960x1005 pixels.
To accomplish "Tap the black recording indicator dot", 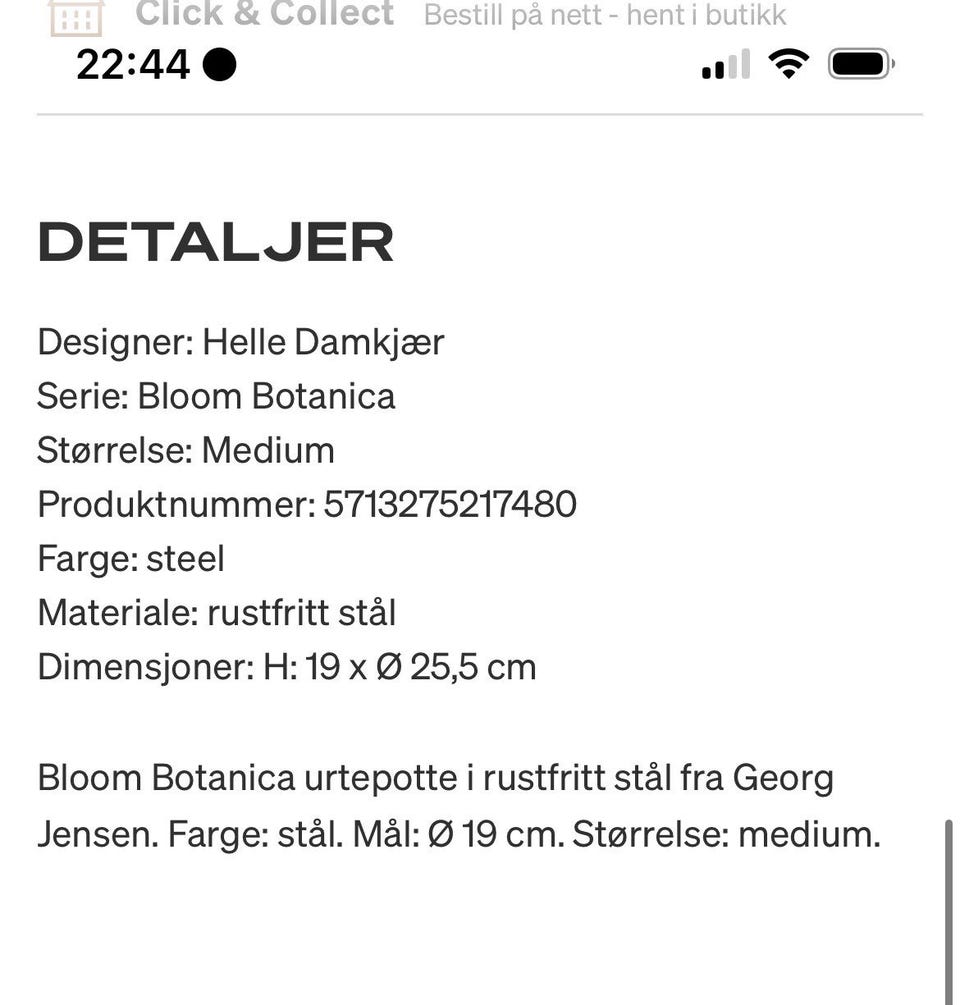I will point(219,64).
